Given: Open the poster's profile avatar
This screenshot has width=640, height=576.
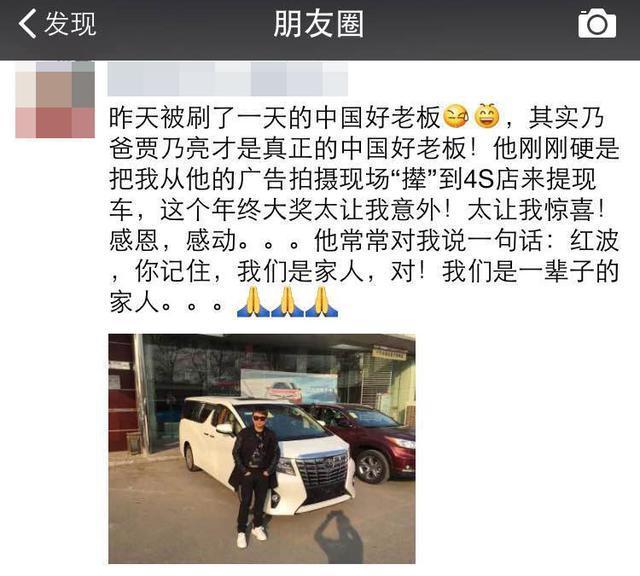Looking at the screenshot, I should 54,99.
